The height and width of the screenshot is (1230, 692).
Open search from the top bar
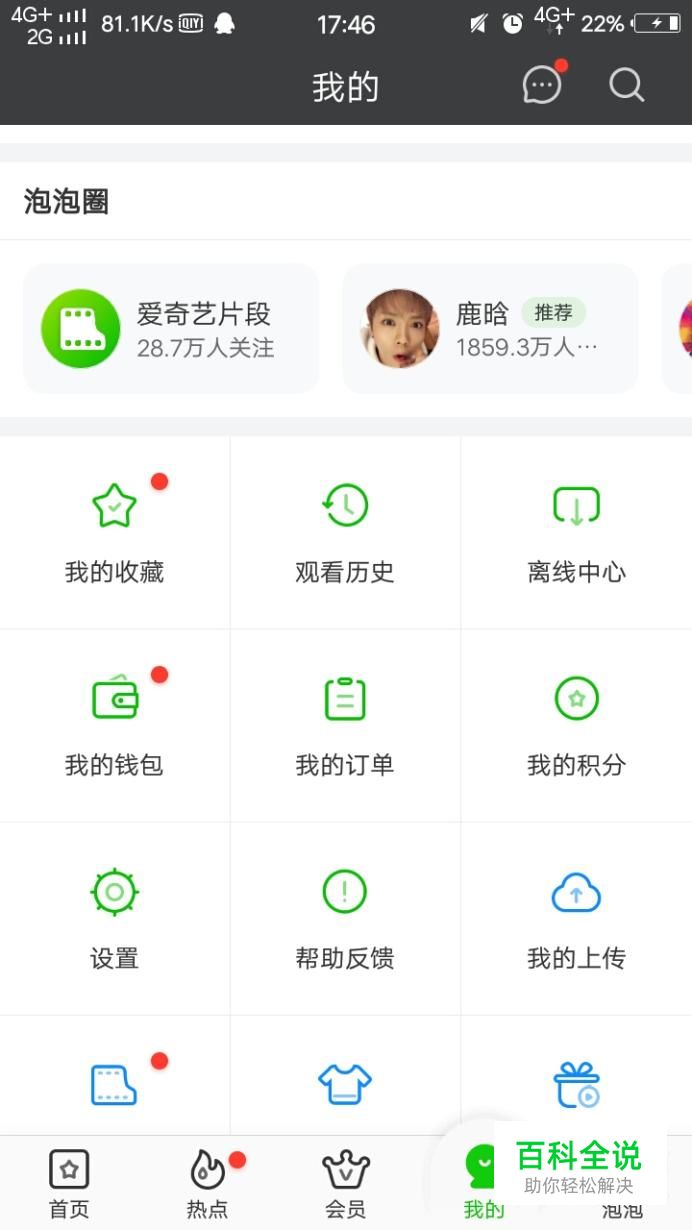point(627,86)
